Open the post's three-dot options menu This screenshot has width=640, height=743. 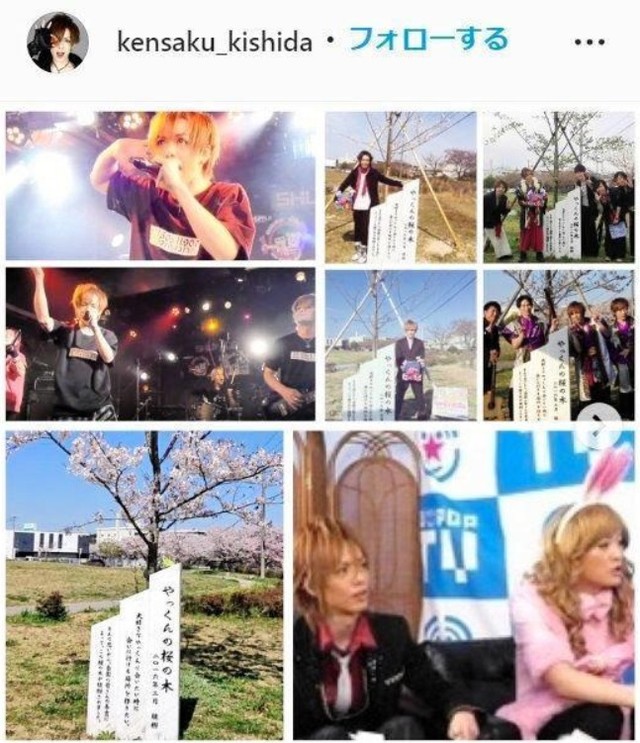(590, 42)
